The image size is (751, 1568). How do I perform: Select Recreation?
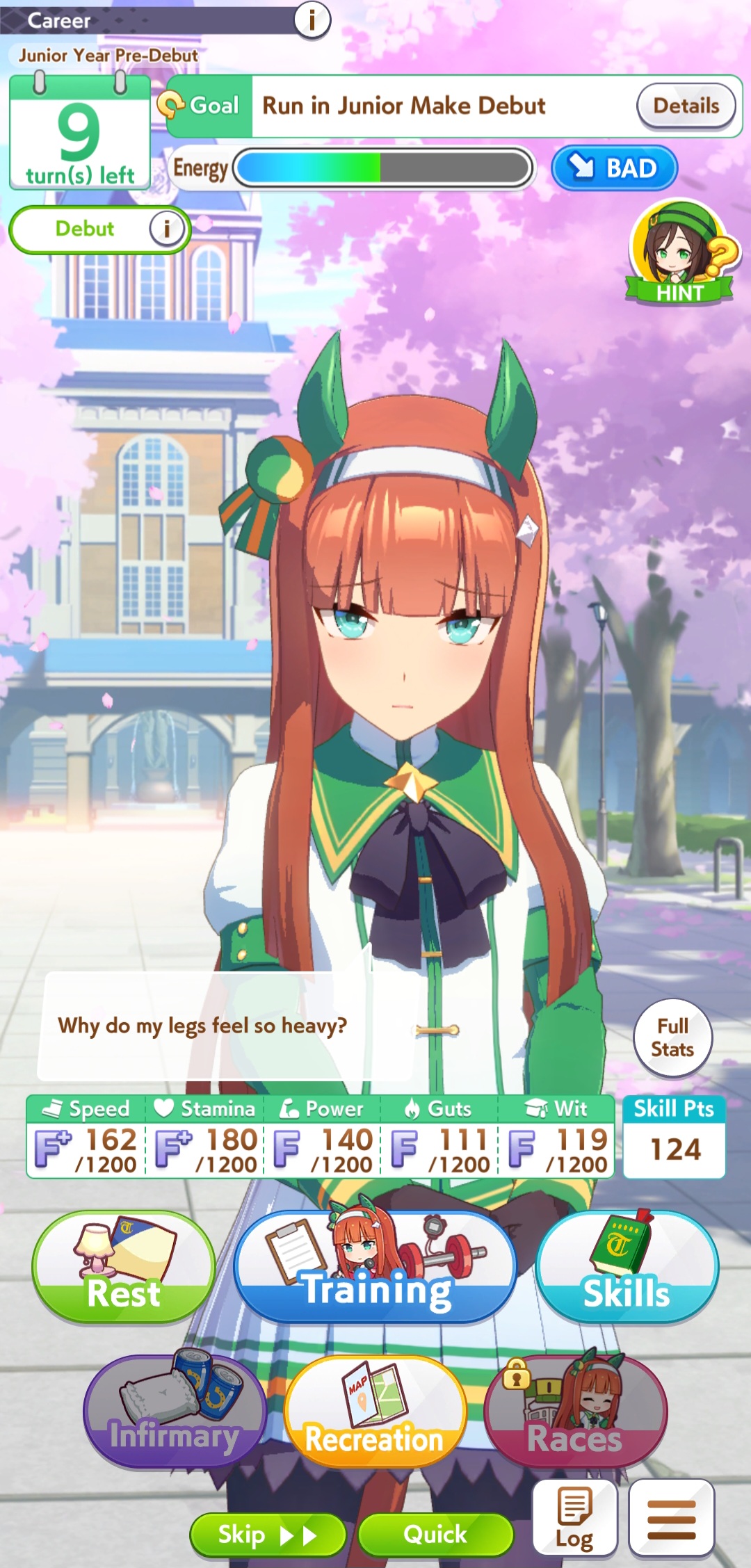(x=375, y=1412)
